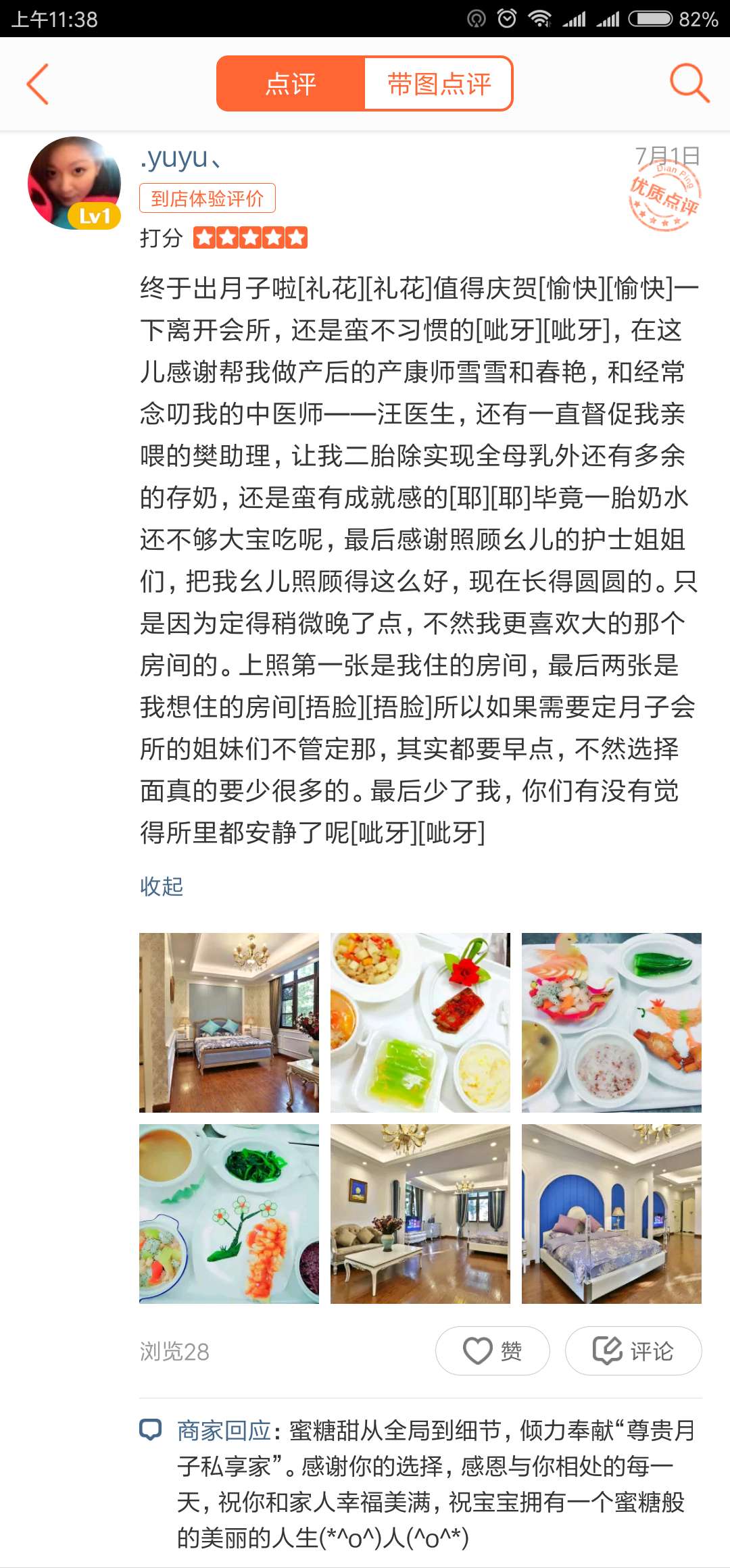The width and height of the screenshot is (730, 1568).
Task: Tap the 到店体验评价 tag
Action: point(207,198)
